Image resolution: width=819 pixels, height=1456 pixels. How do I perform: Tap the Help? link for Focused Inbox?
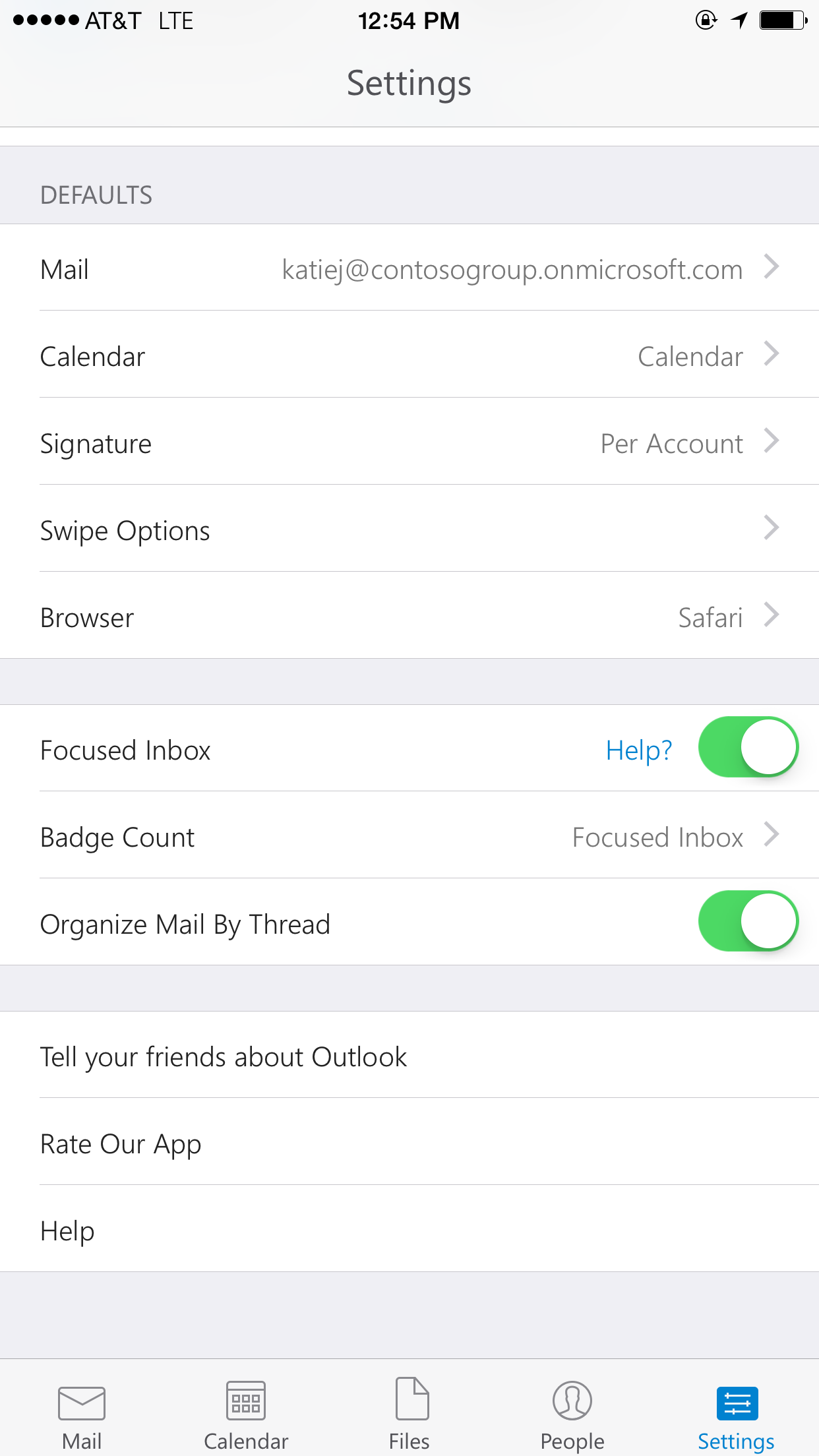638,750
